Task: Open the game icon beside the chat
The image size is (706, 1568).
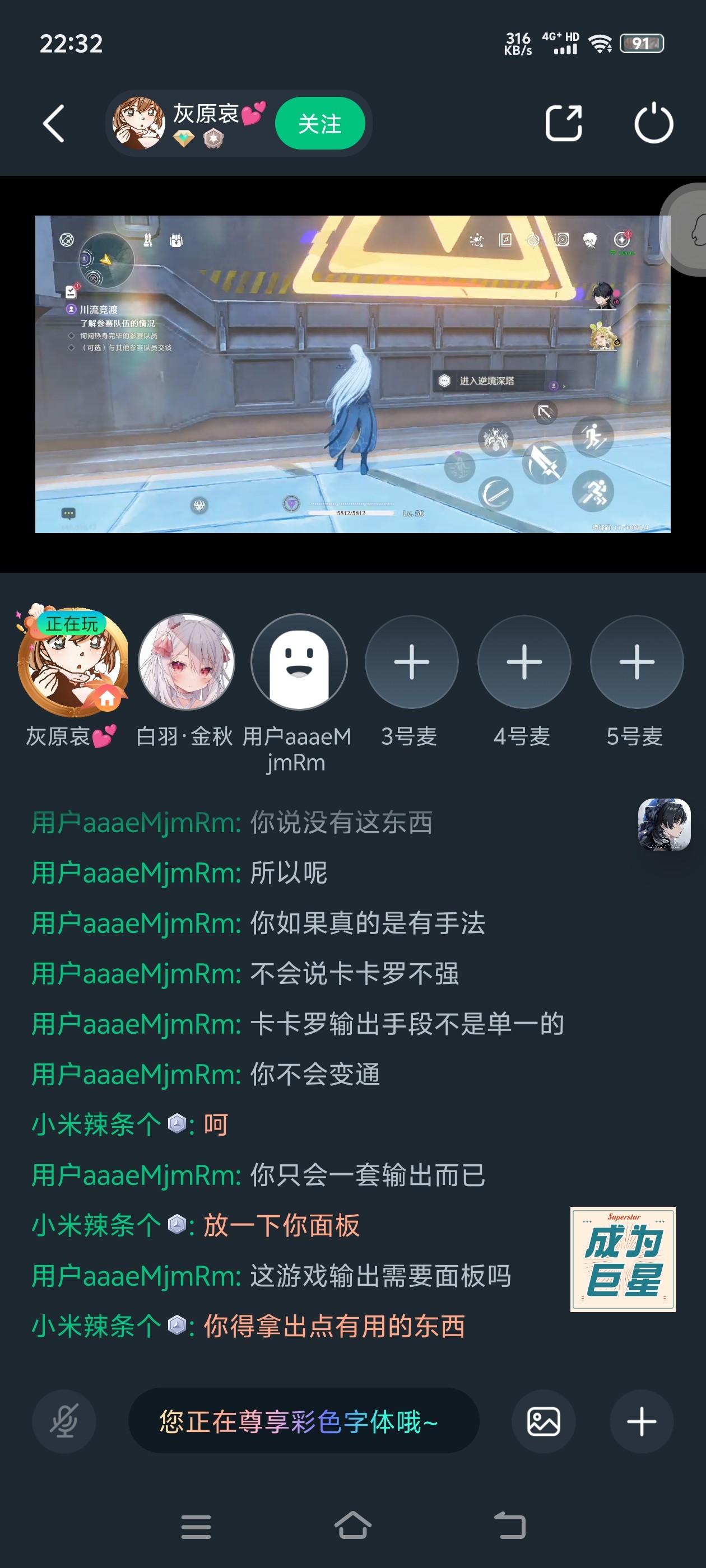Action: click(x=663, y=824)
